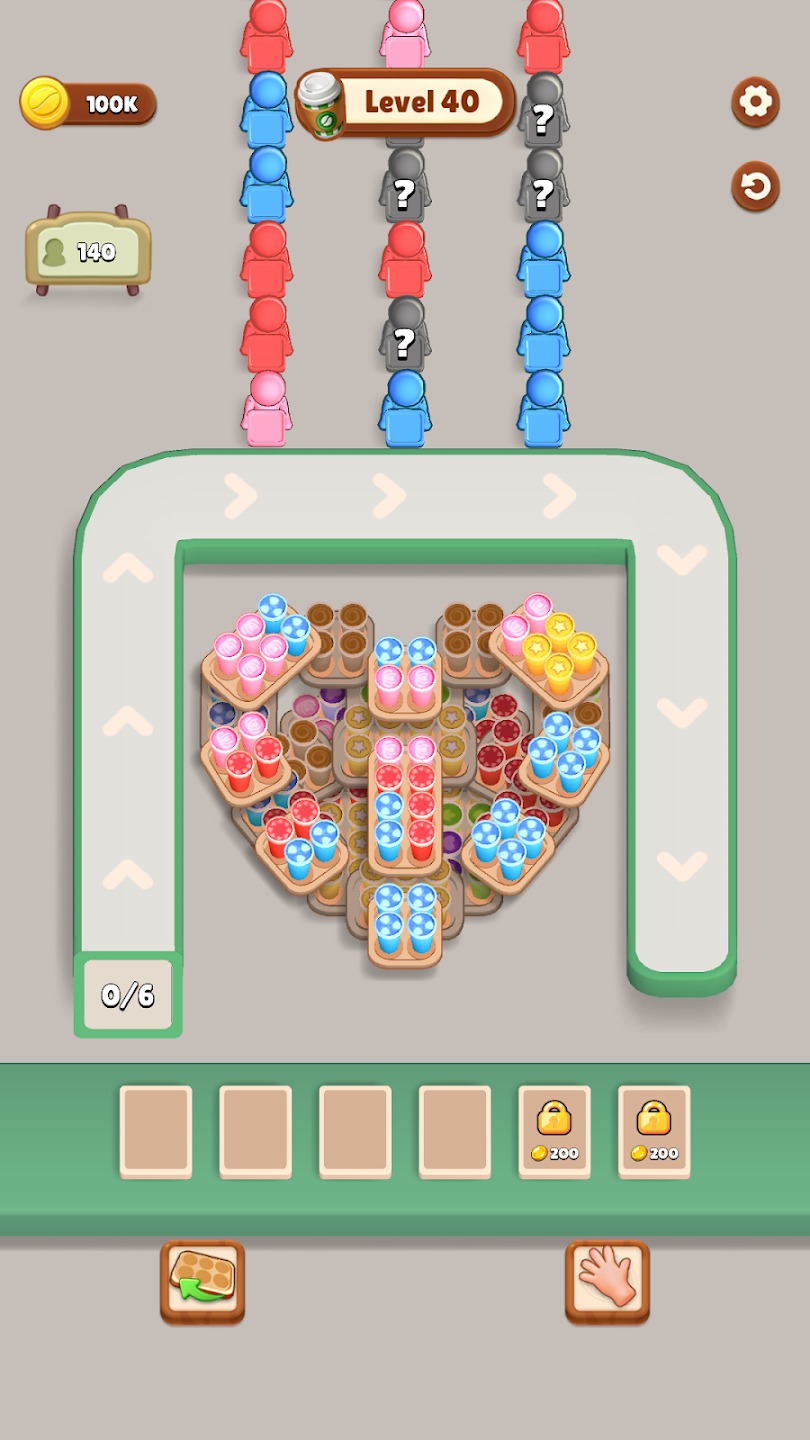Image resolution: width=810 pixels, height=1440 pixels.
Task: Activate the hand booster
Action: click(607, 1282)
